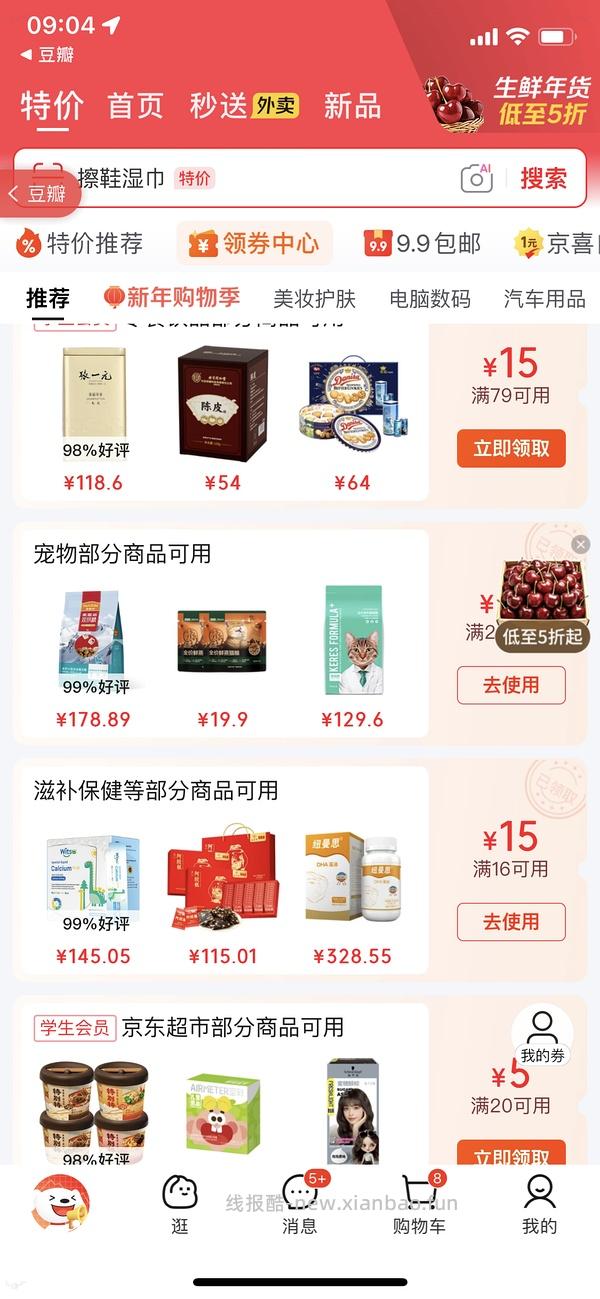
Task: Select the 9.9包邮 entry
Action: coord(423,243)
